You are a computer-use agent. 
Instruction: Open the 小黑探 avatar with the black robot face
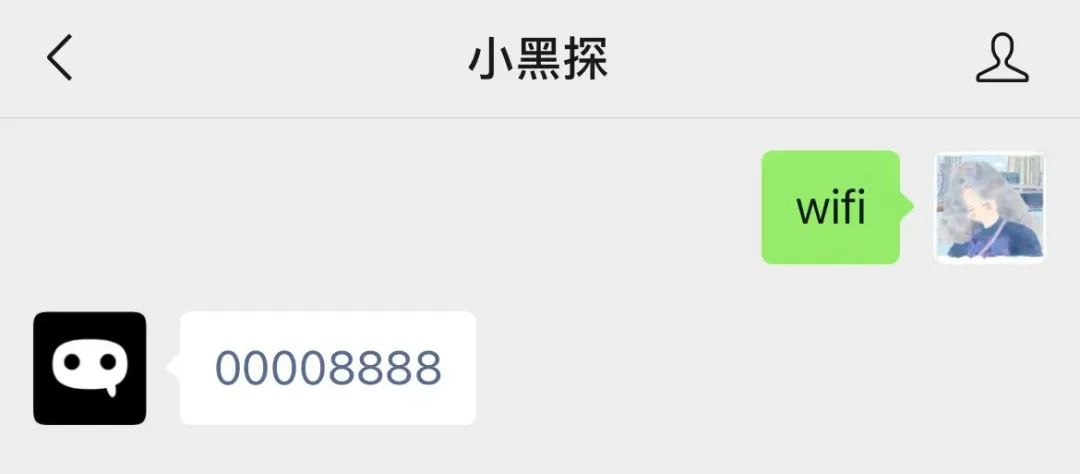tap(90, 368)
